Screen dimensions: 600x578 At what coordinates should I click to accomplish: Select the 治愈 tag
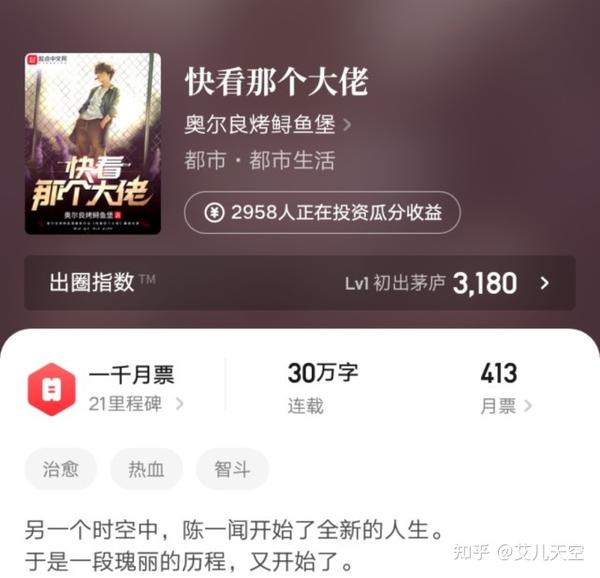pos(61,469)
